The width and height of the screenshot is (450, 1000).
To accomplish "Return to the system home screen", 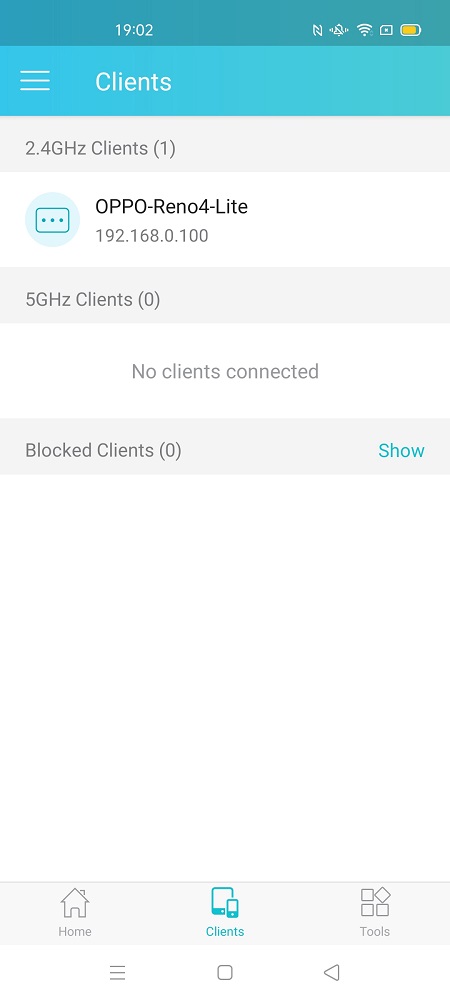I will point(224,973).
